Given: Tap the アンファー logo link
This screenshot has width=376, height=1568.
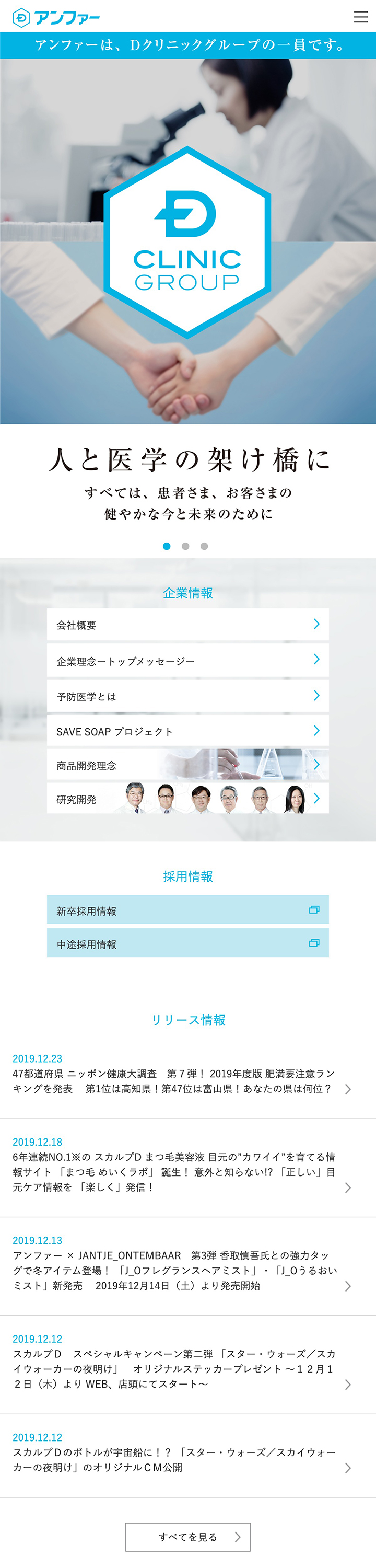Looking at the screenshot, I should pyautogui.click(x=56, y=18).
